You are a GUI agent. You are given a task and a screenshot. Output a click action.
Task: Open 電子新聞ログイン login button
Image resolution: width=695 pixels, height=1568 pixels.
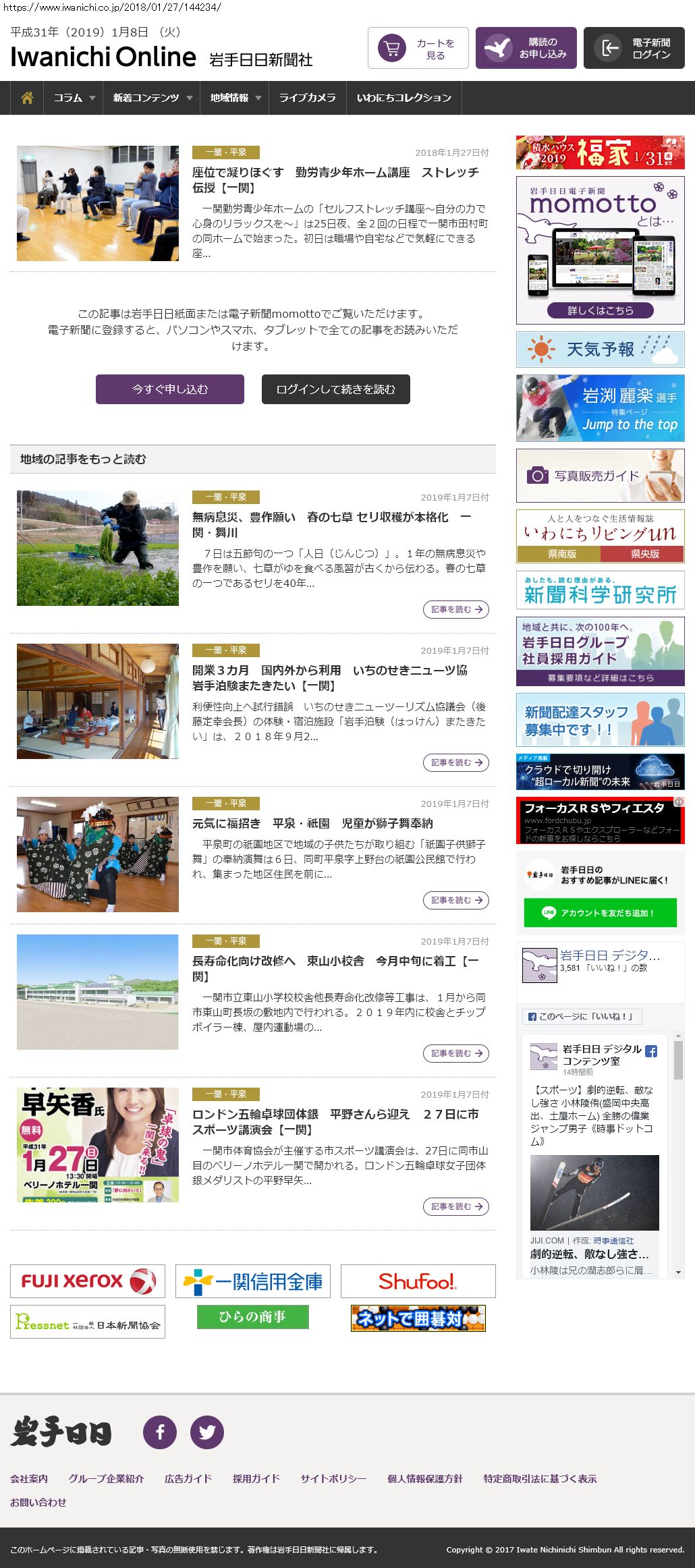click(x=634, y=48)
